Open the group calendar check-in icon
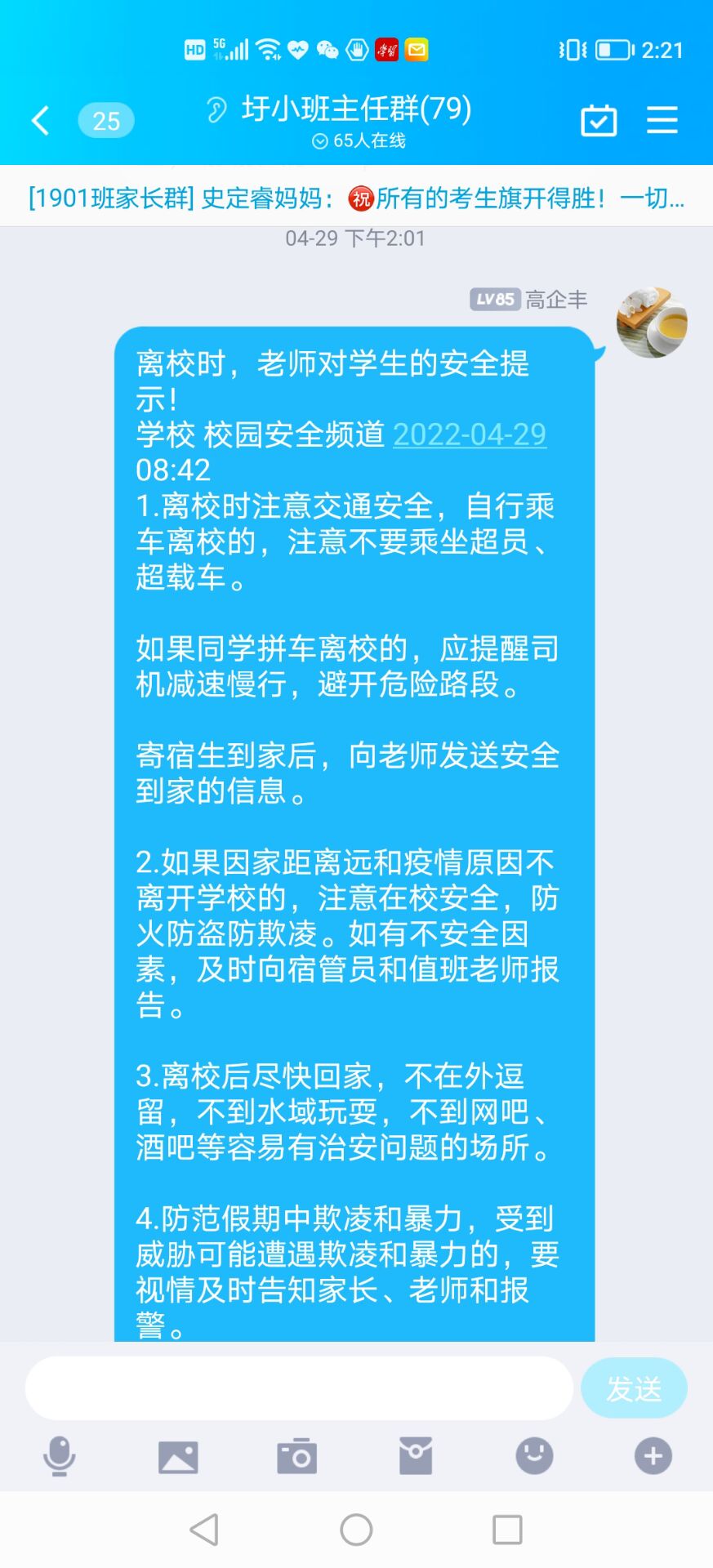The height and width of the screenshot is (1568, 713). (x=599, y=121)
